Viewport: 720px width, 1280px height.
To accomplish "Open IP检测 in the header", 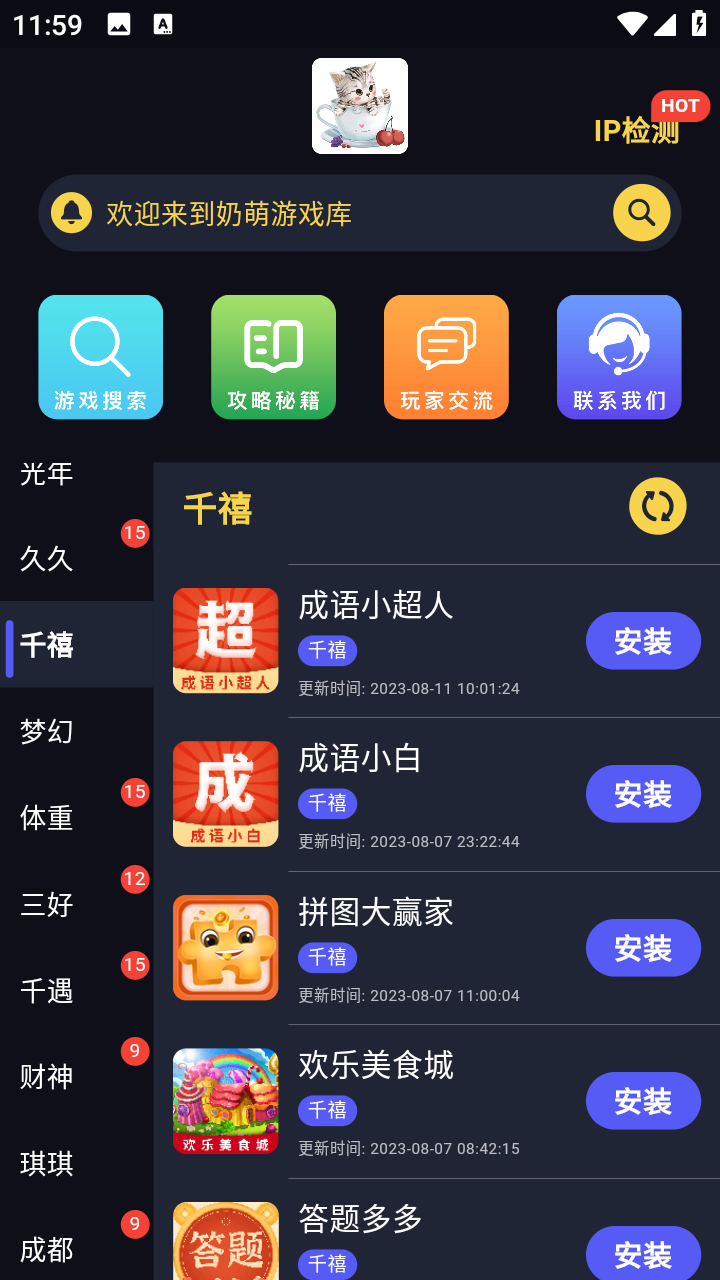I will pyautogui.click(x=636, y=130).
